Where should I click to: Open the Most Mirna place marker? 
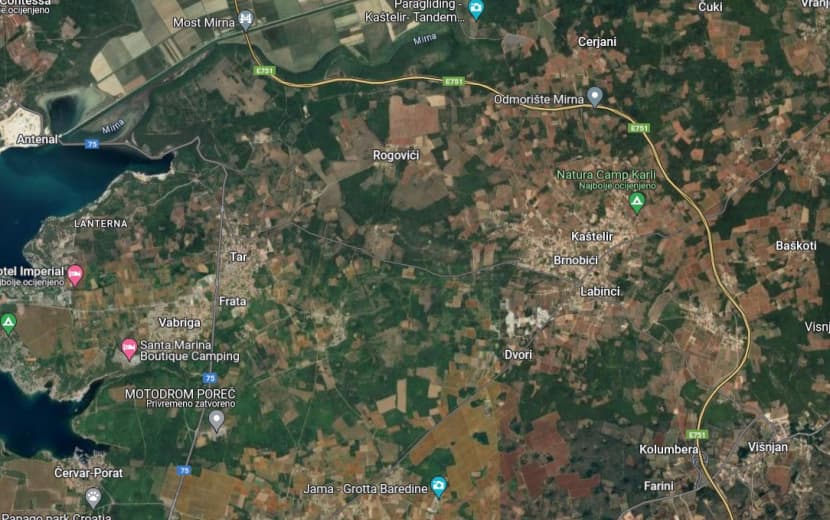(246, 20)
